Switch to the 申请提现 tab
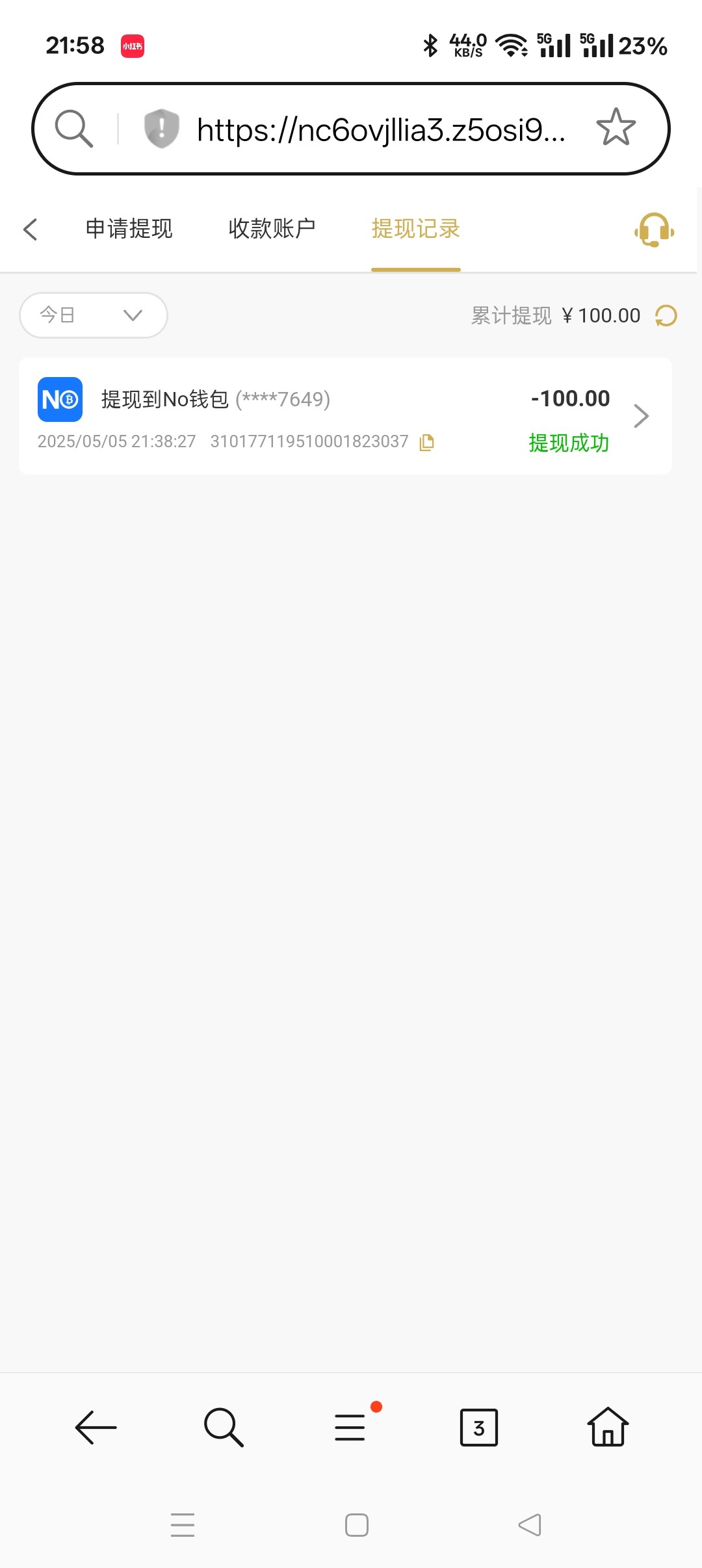The width and height of the screenshot is (702, 1568). point(129,229)
